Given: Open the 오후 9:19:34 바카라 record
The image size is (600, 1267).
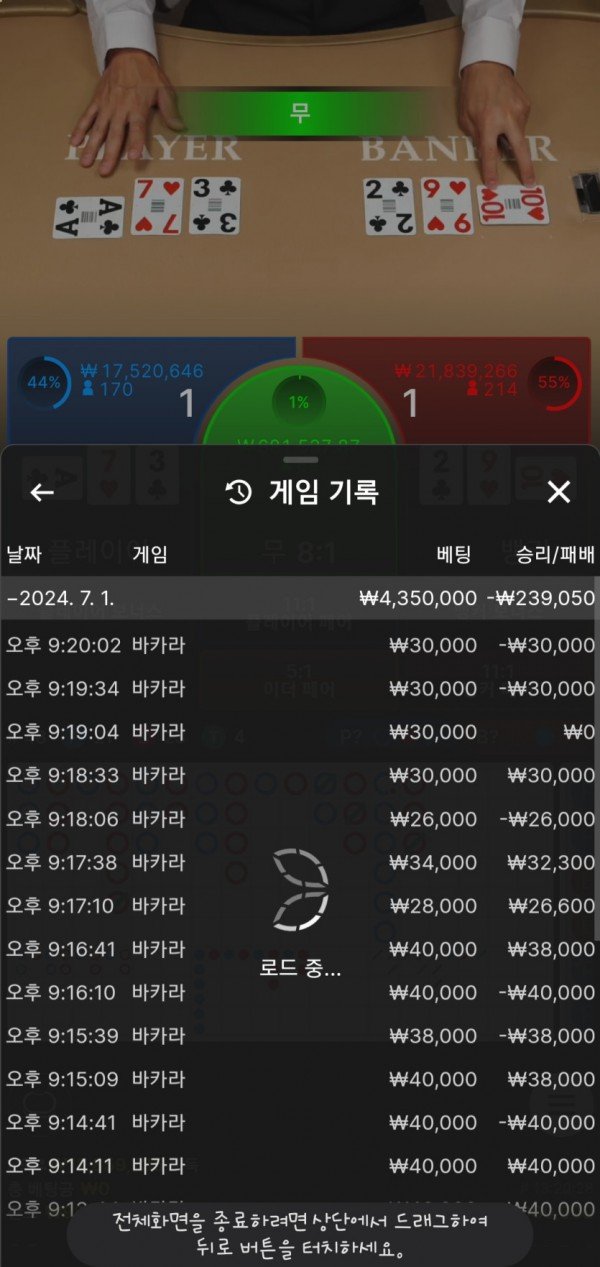Looking at the screenshot, I should click(x=300, y=688).
